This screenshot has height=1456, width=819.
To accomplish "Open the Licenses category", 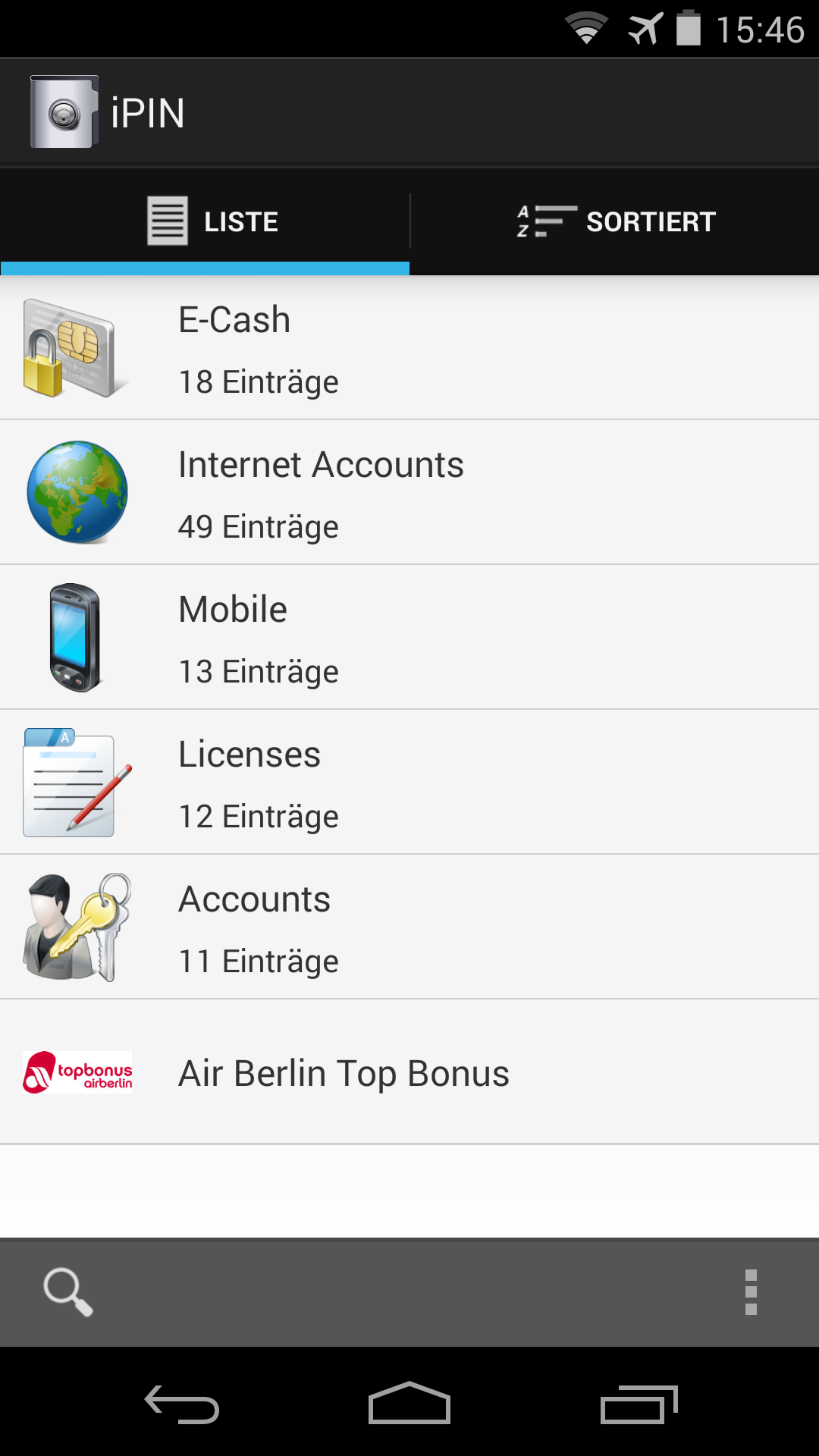I will pyautogui.click(x=409, y=783).
